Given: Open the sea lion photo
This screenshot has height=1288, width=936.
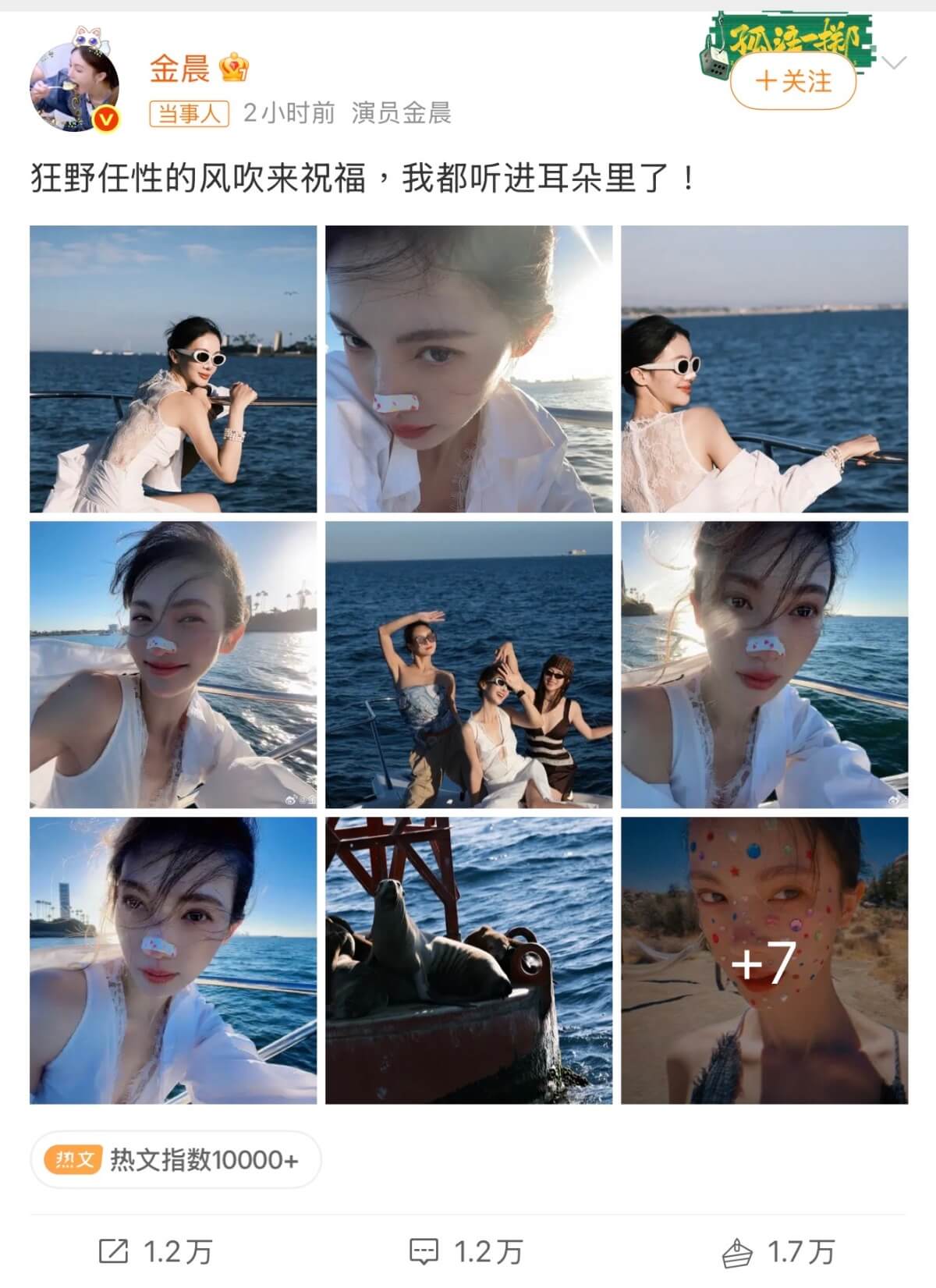Looking at the screenshot, I should tap(469, 960).
